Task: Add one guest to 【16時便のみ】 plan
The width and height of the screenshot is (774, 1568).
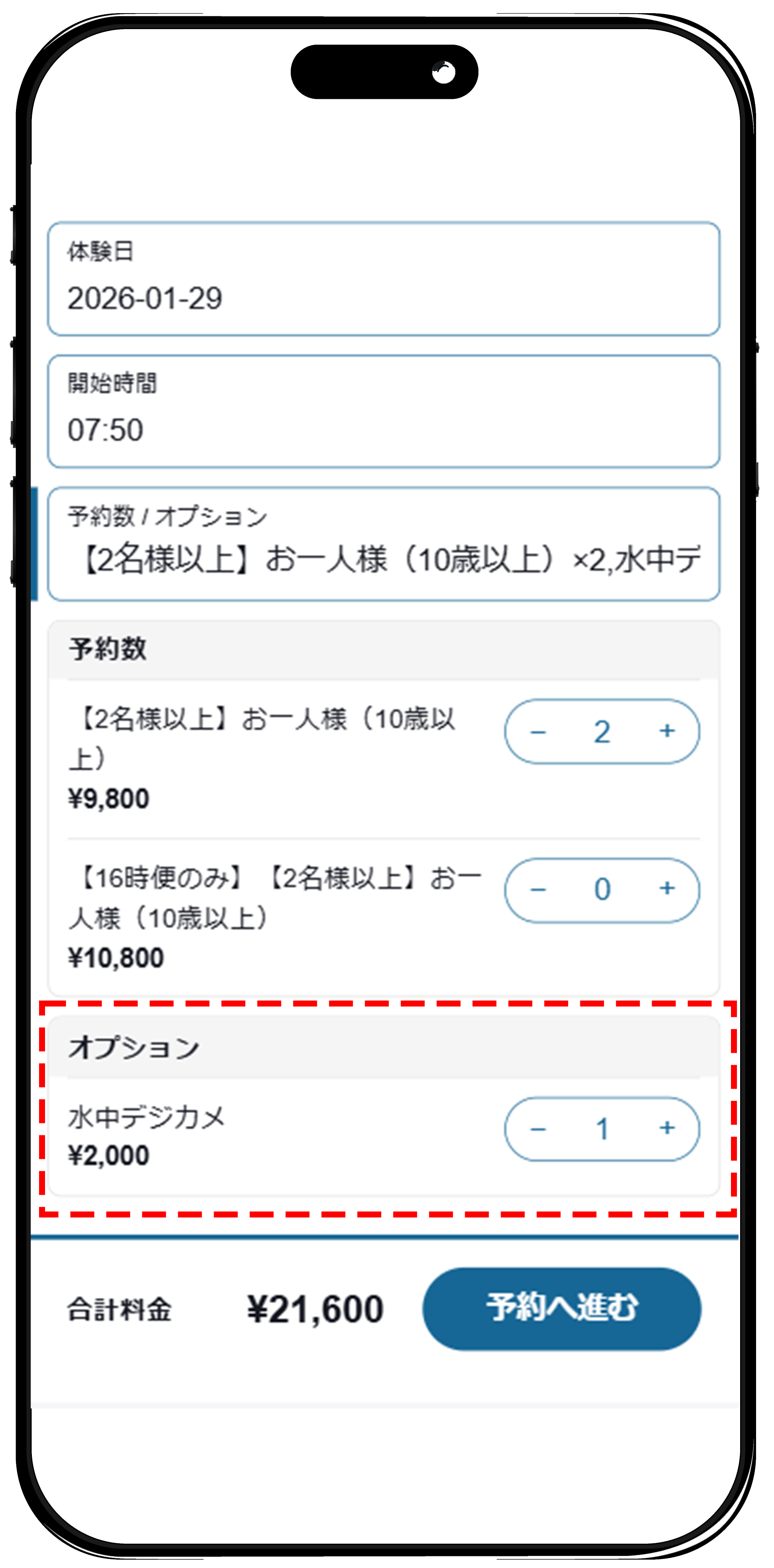Action: [x=667, y=889]
